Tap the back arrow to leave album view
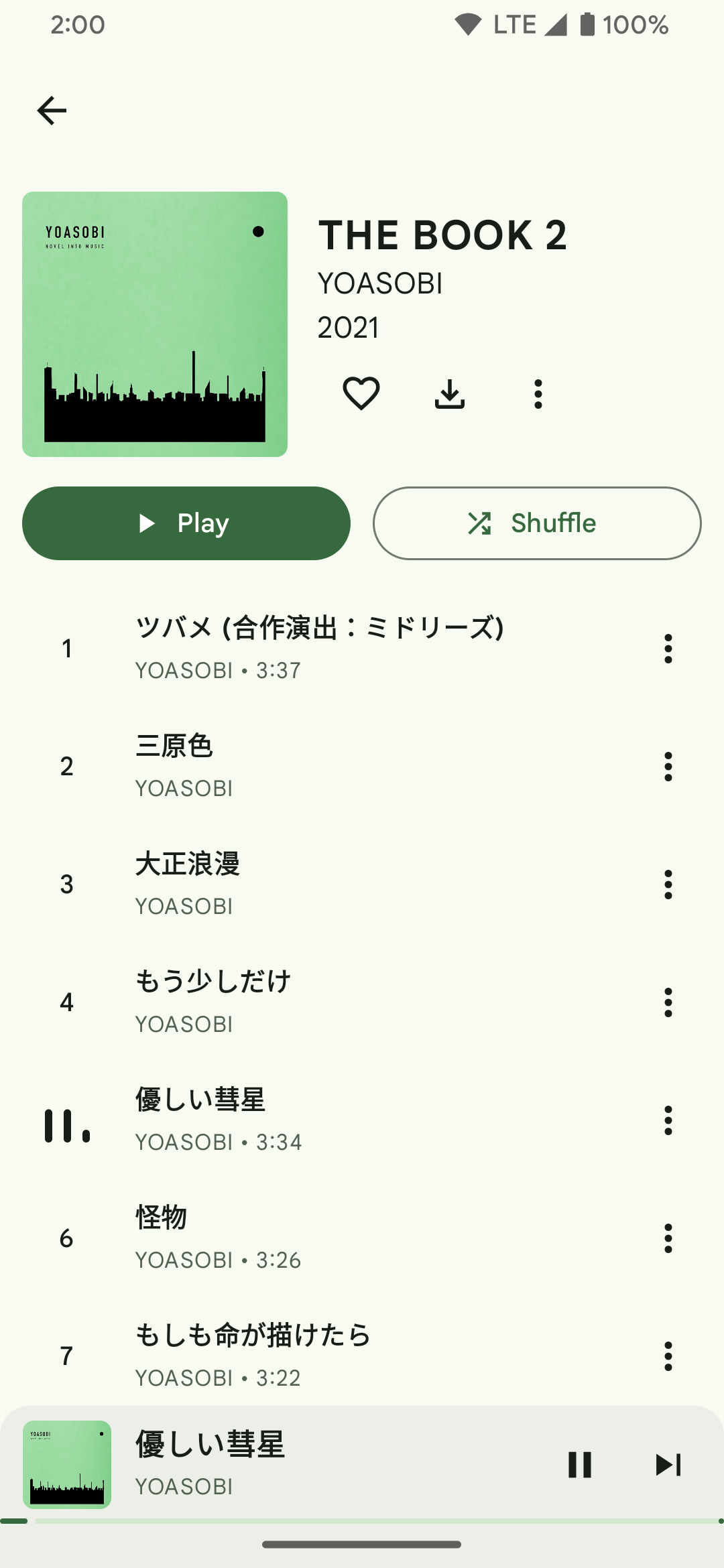This screenshot has width=724, height=1568. [x=52, y=110]
